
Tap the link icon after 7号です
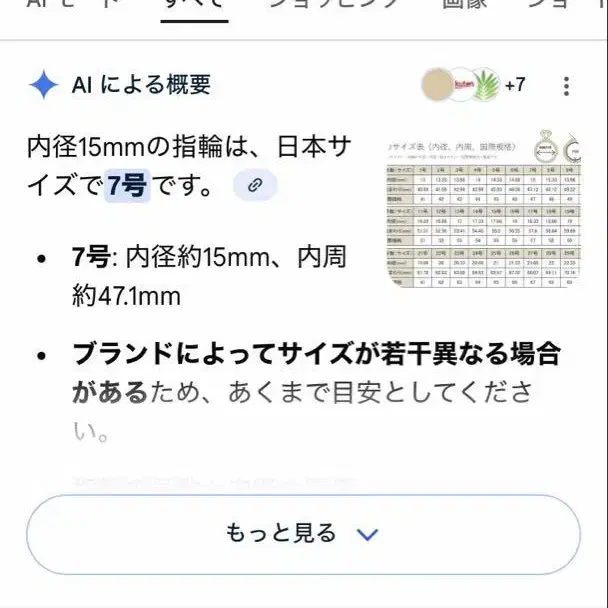pyautogui.click(x=255, y=185)
